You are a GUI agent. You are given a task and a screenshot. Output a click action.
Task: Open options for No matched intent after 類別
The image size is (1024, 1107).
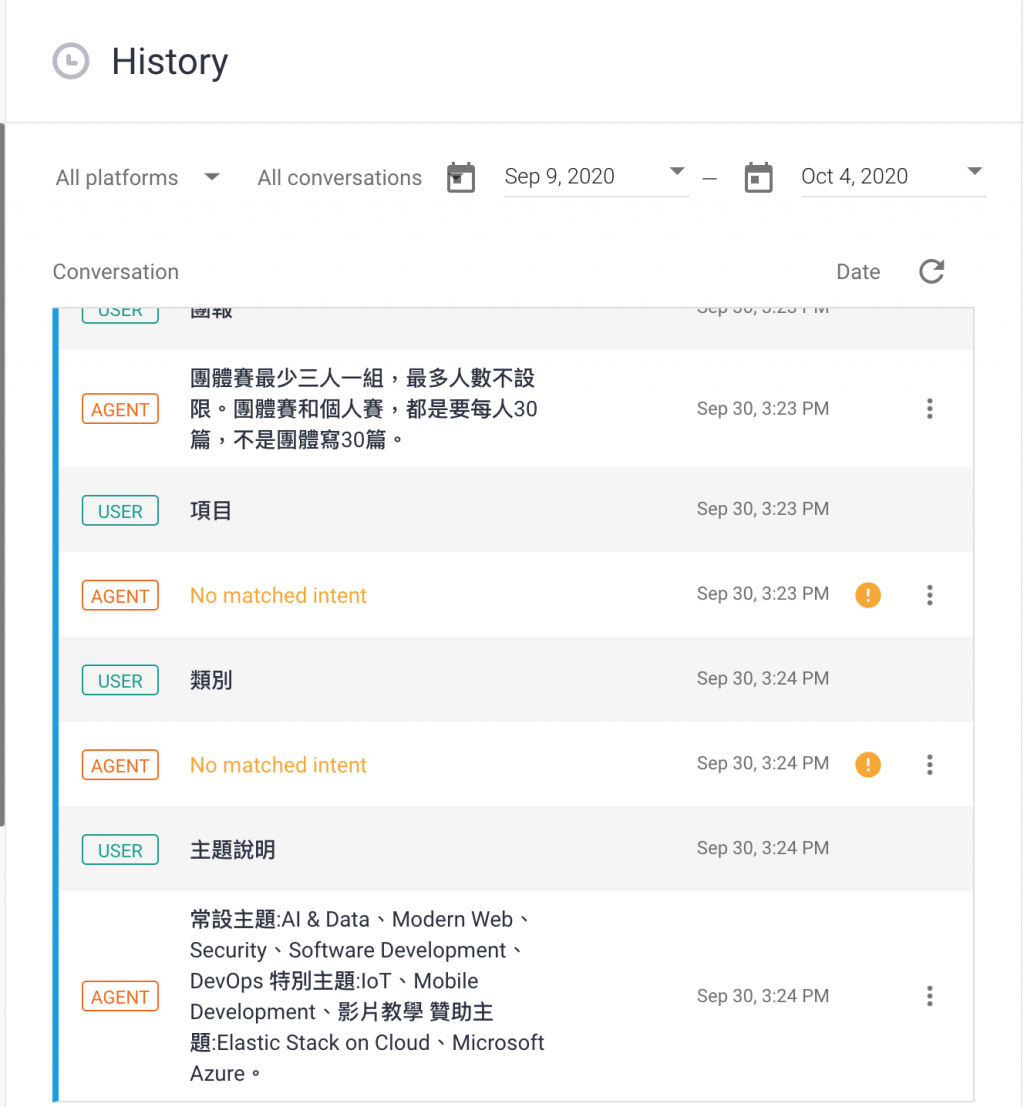(930, 765)
